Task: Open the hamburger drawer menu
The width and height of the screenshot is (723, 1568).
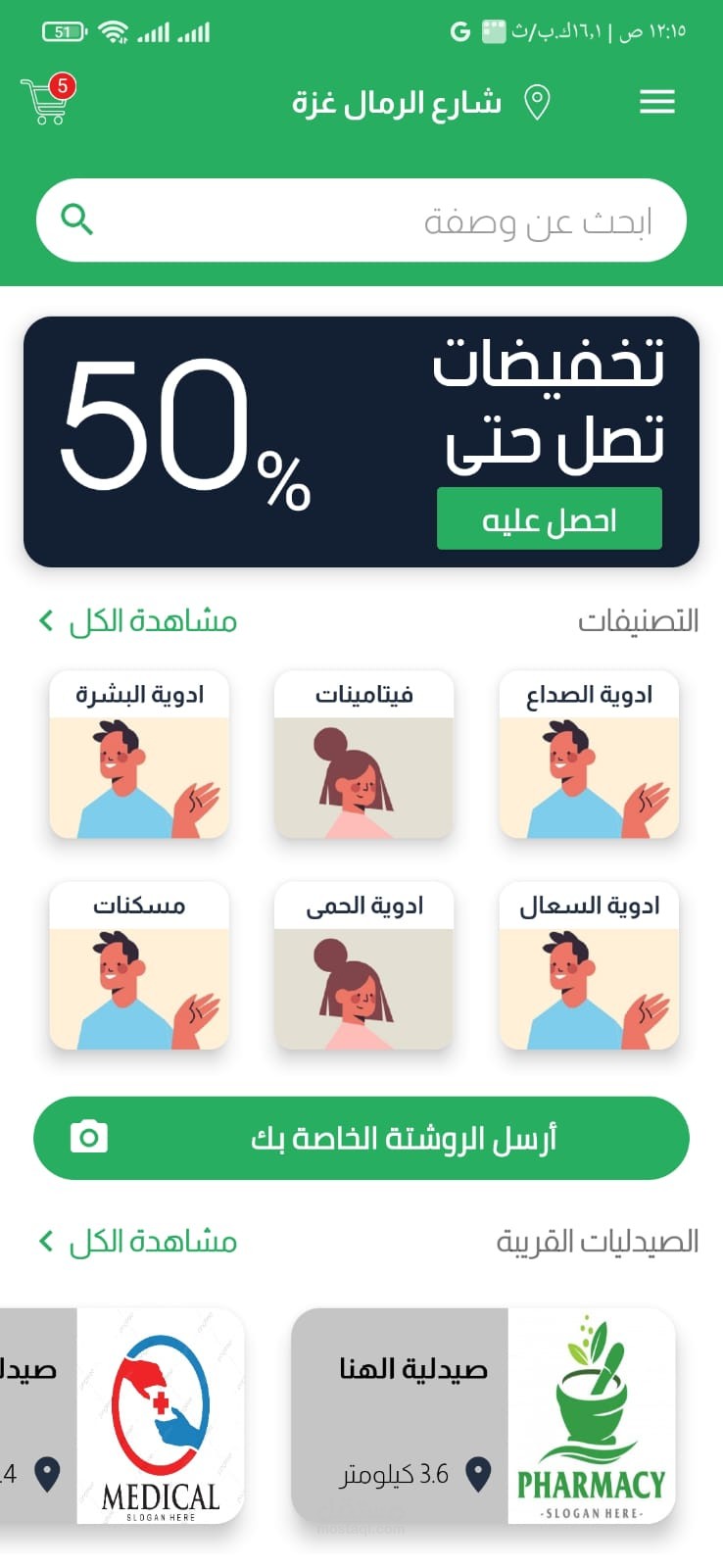Action: pyautogui.click(x=656, y=102)
